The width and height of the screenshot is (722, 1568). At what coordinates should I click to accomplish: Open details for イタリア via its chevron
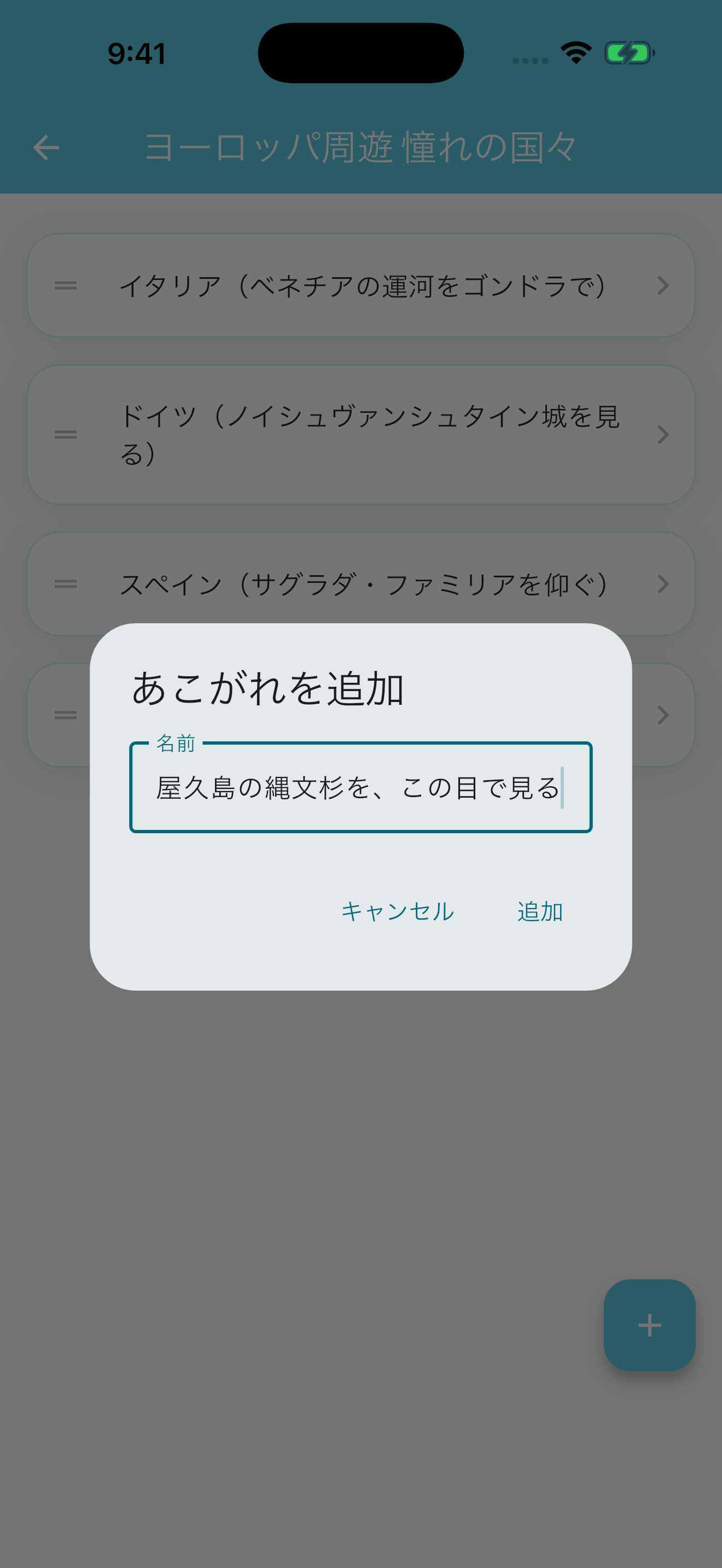tap(663, 285)
